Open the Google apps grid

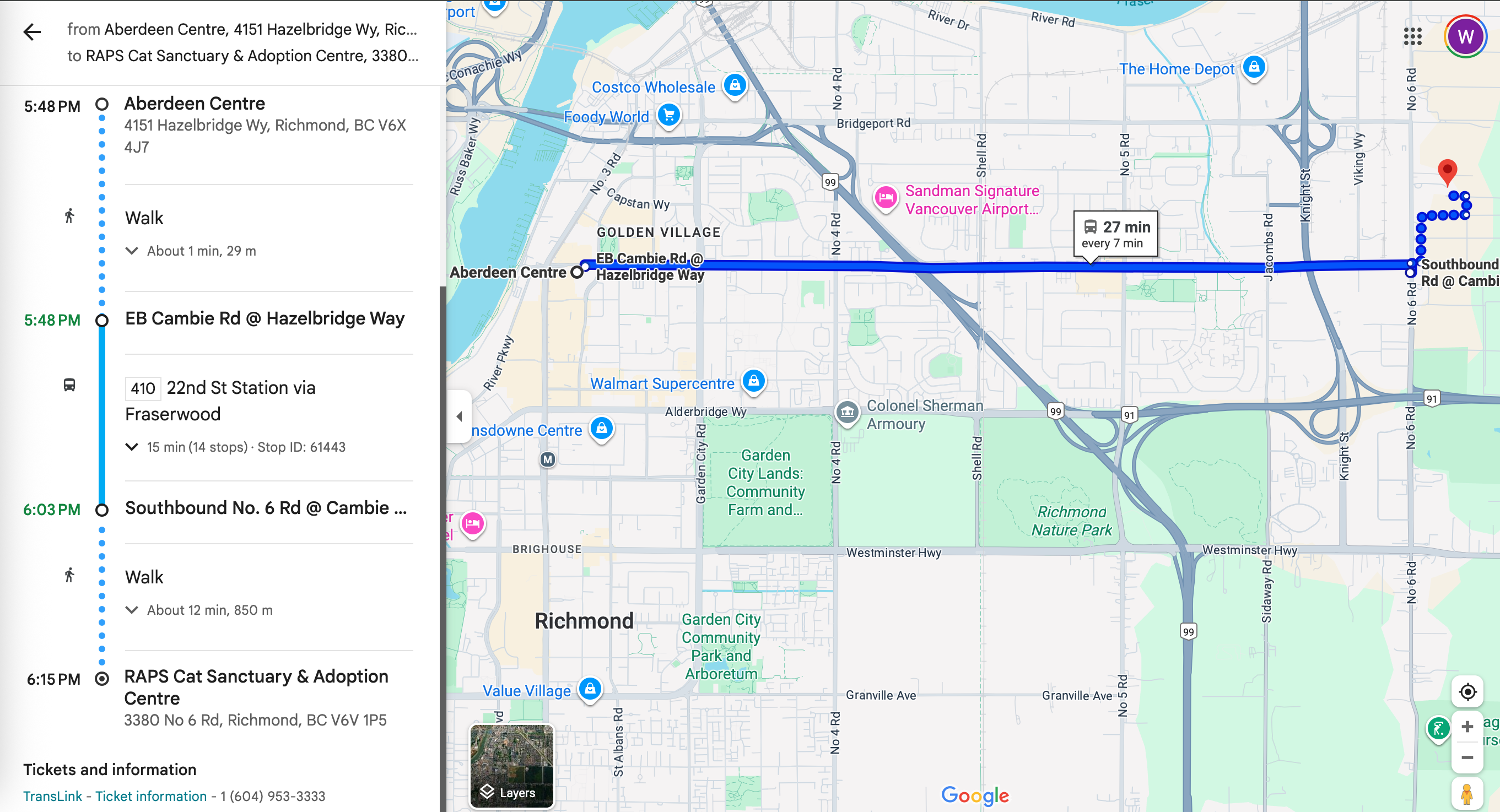[1412, 37]
